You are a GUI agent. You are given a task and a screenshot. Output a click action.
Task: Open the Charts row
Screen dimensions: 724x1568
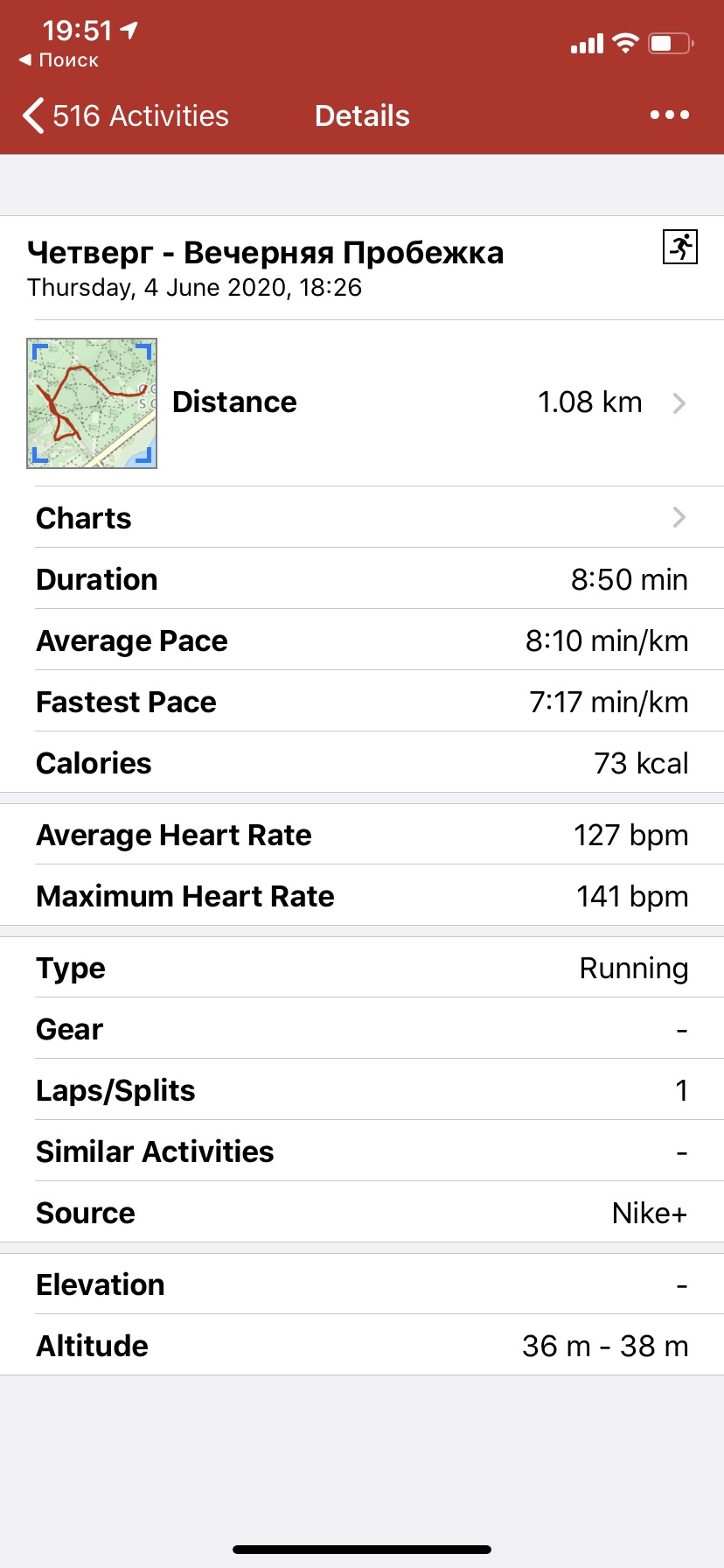click(362, 518)
